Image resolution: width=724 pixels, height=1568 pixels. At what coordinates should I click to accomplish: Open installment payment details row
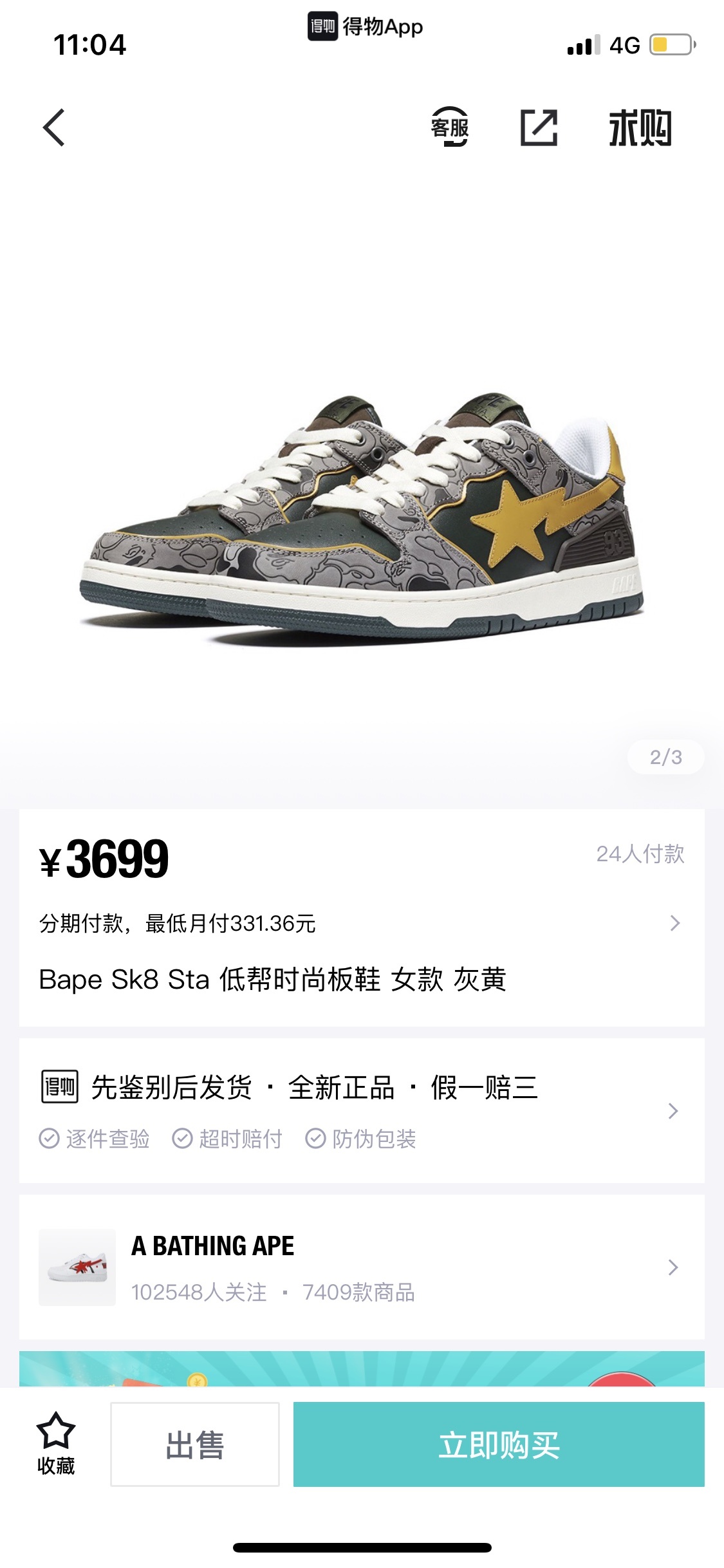pos(360,924)
